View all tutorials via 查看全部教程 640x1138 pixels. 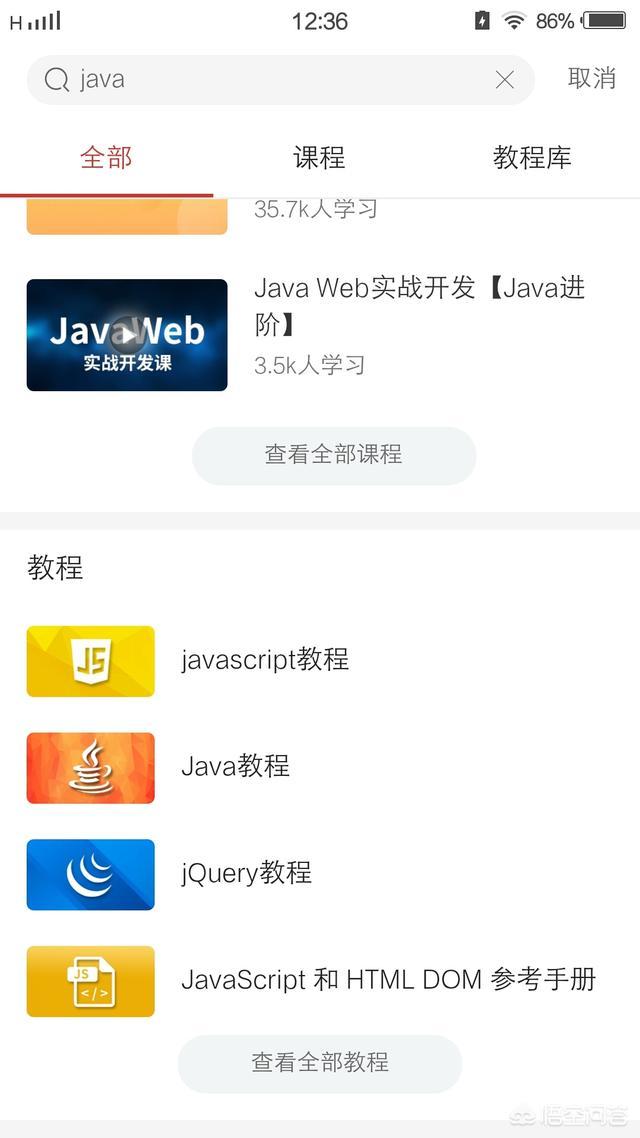tap(320, 1063)
